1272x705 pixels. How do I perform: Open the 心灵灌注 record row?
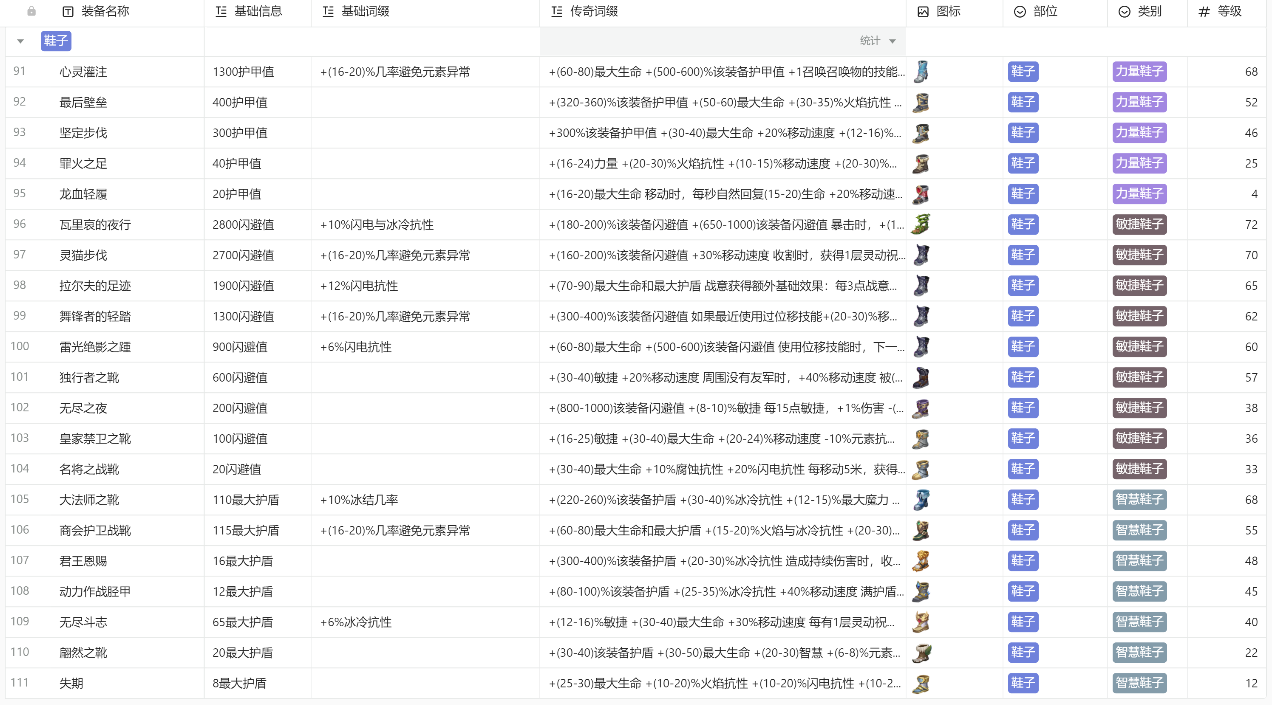coord(83,72)
